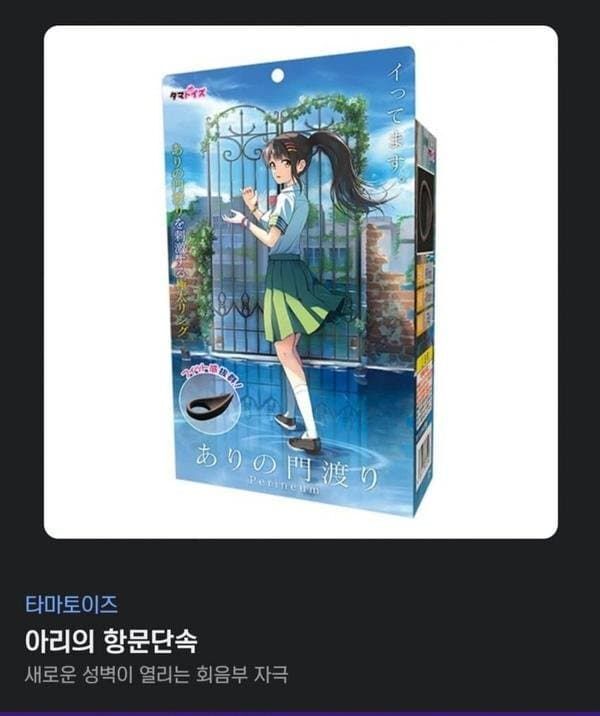This screenshot has width=600, height=716.
Task: Open the 아리의 항문단속 product image
Action: (300, 282)
